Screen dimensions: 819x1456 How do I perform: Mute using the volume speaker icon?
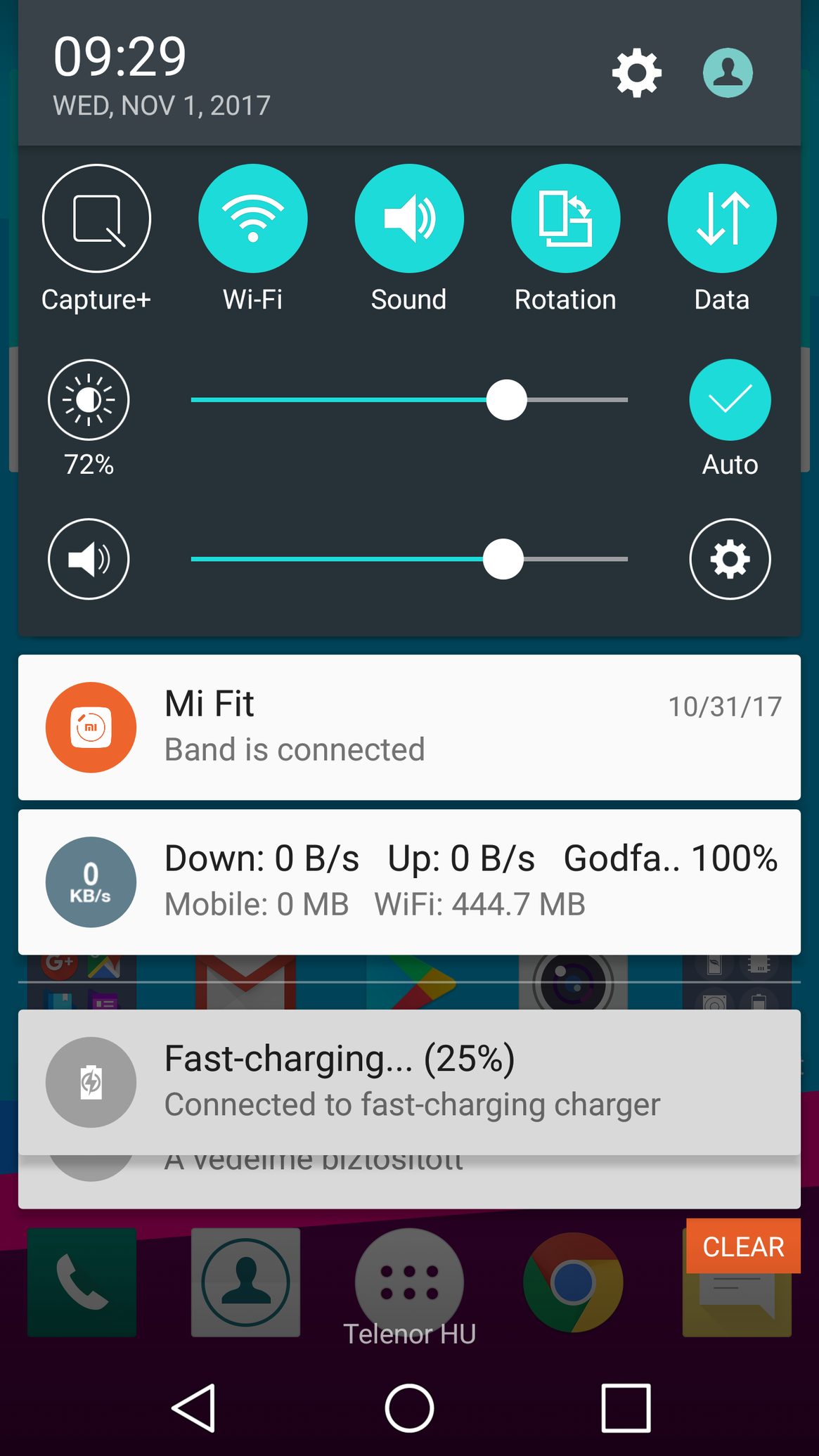click(89, 559)
